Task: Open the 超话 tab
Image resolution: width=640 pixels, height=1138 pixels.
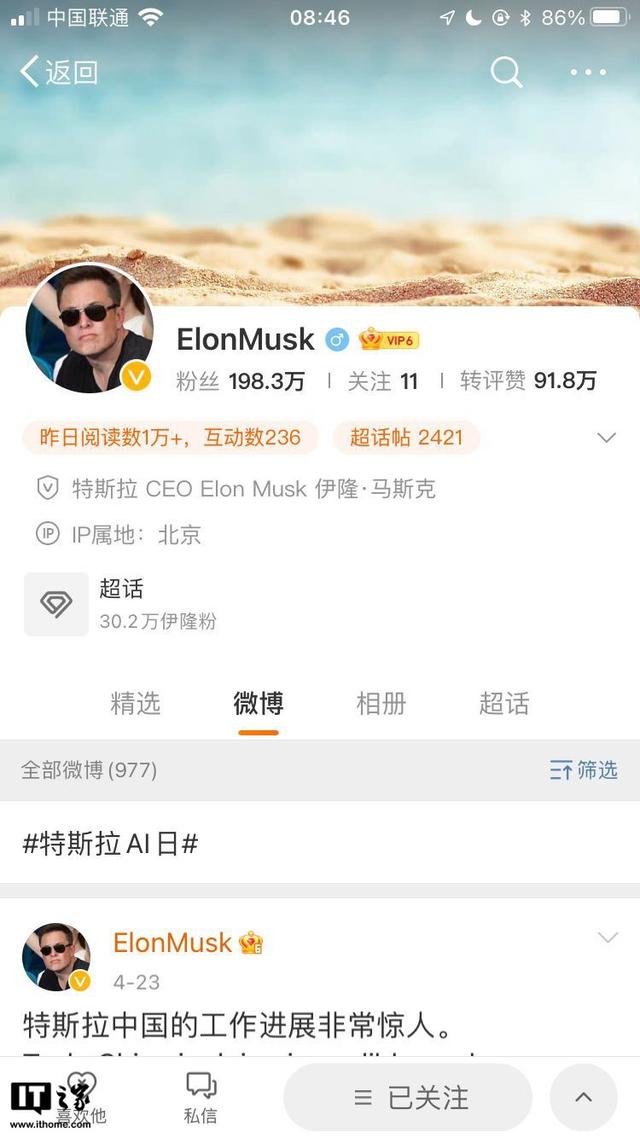Action: tap(504, 703)
